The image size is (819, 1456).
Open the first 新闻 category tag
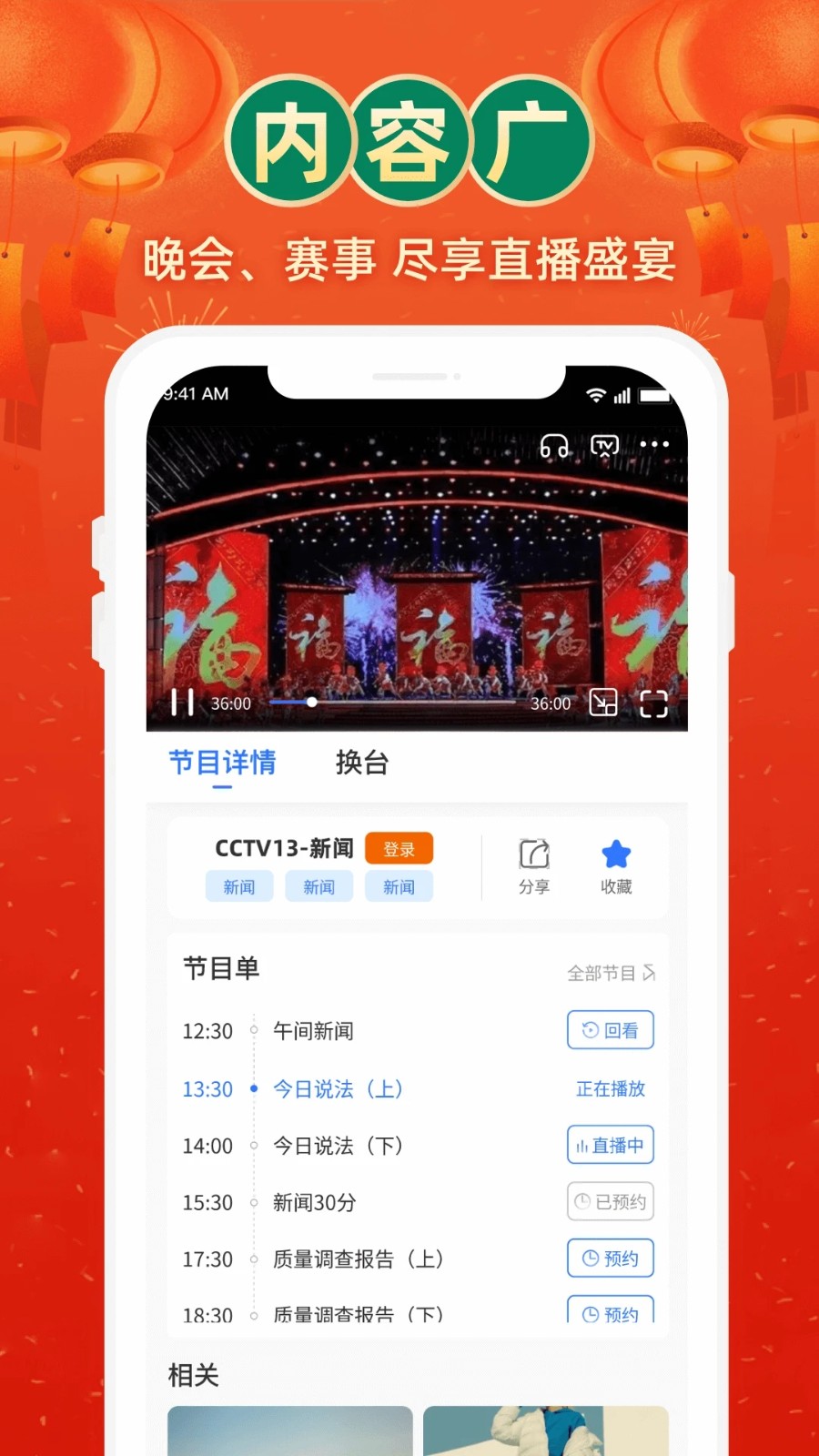(238, 885)
